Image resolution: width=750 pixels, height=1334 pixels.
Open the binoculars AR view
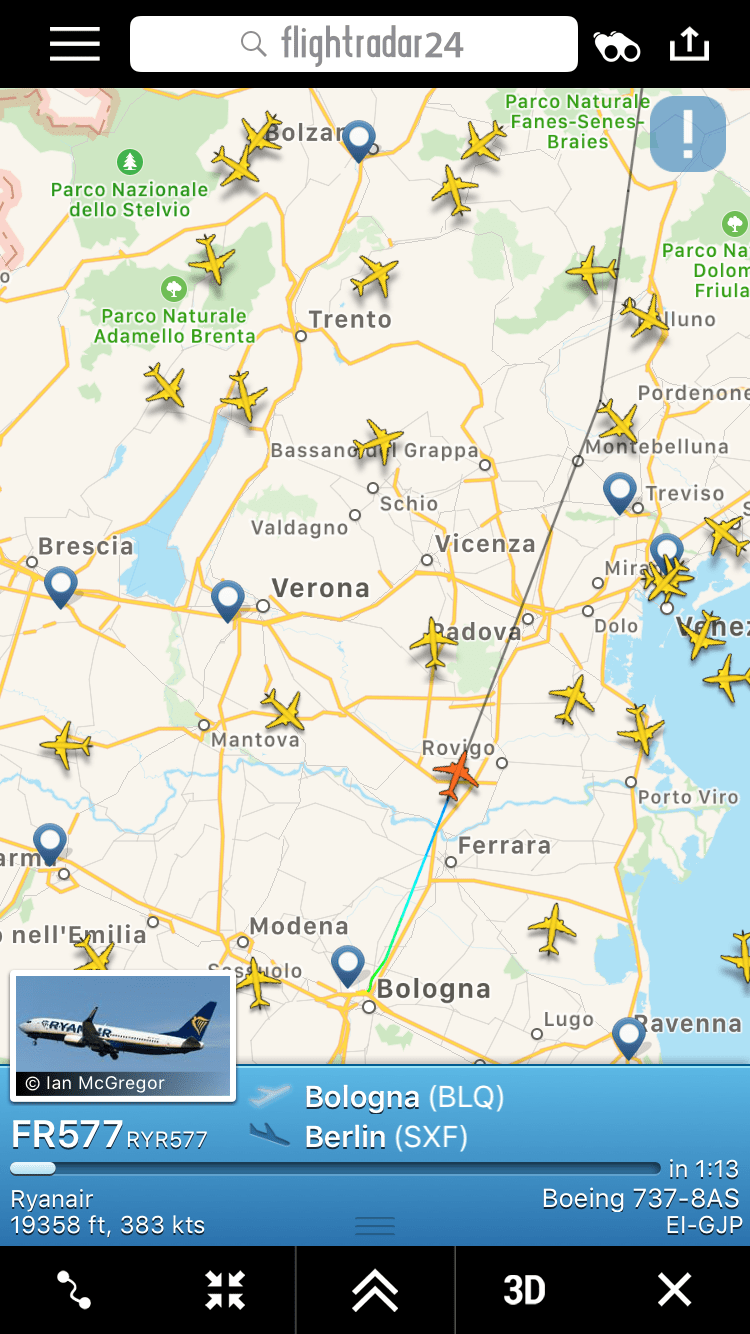click(x=616, y=46)
